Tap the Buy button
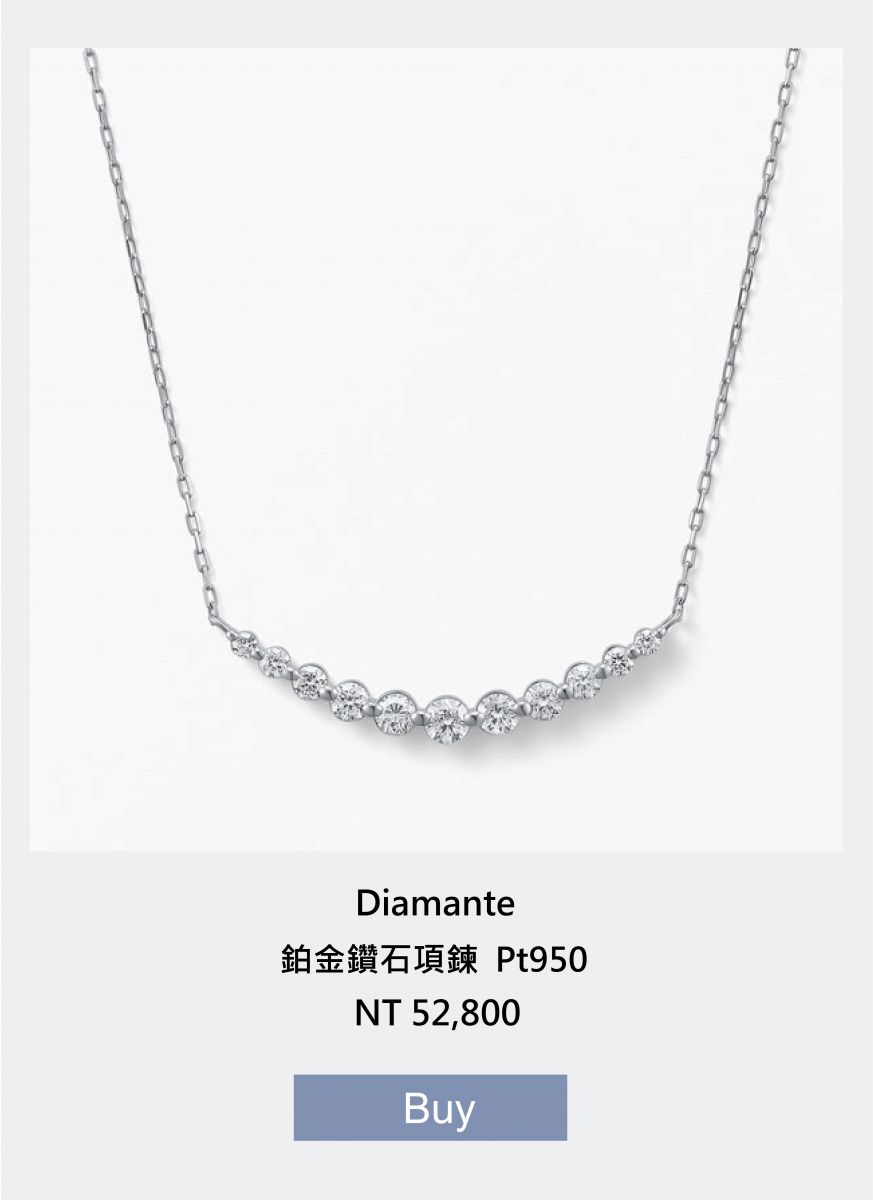 tap(430, 1107)
